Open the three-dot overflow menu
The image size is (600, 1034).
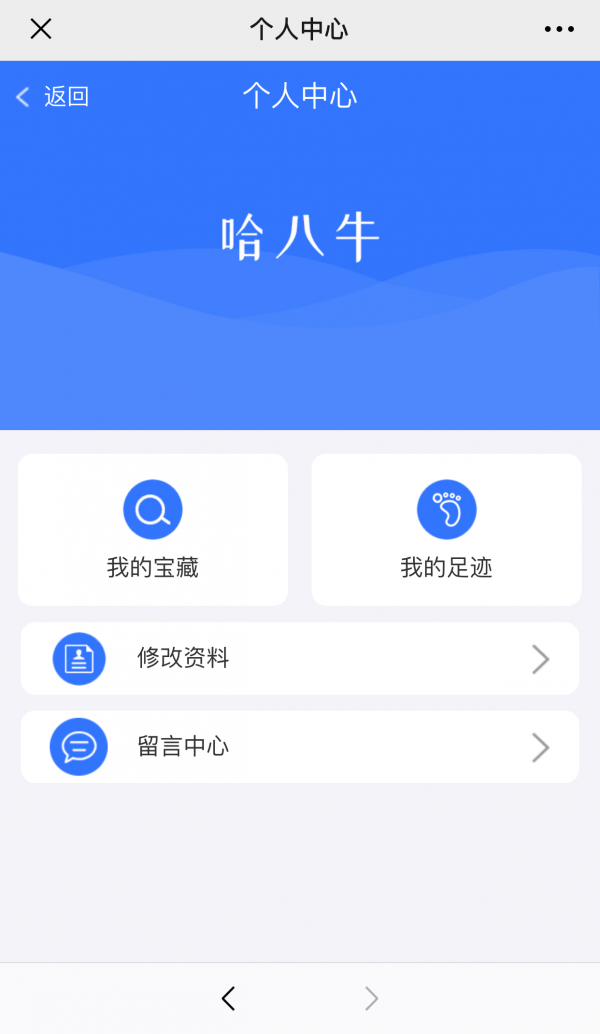click(x=559, y=29)
